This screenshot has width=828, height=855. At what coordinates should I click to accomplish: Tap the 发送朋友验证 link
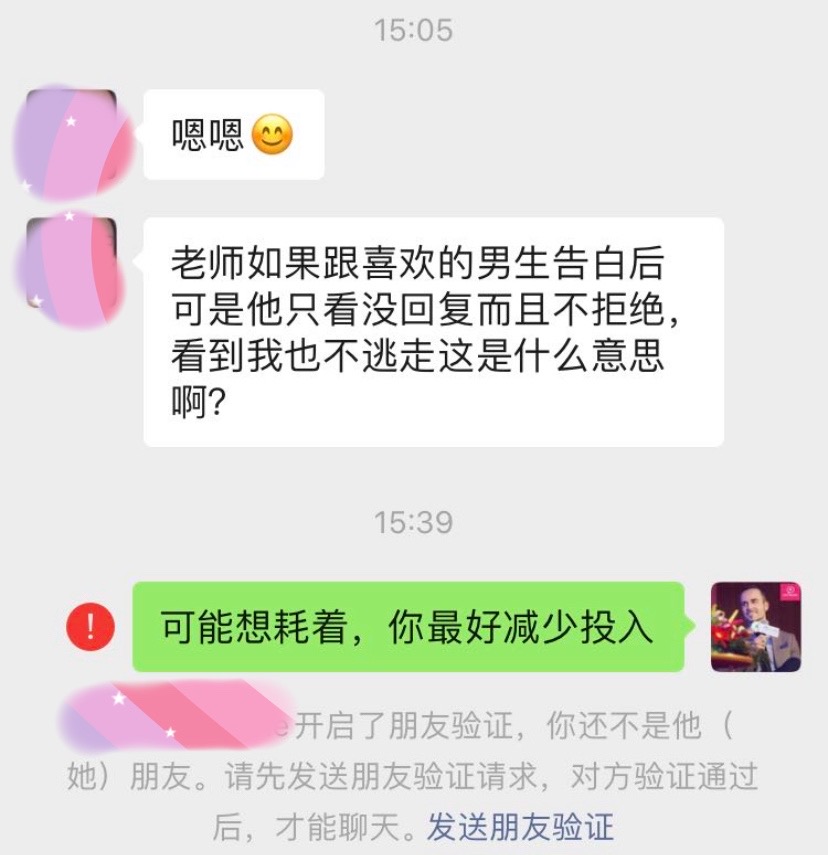[520, 827]
